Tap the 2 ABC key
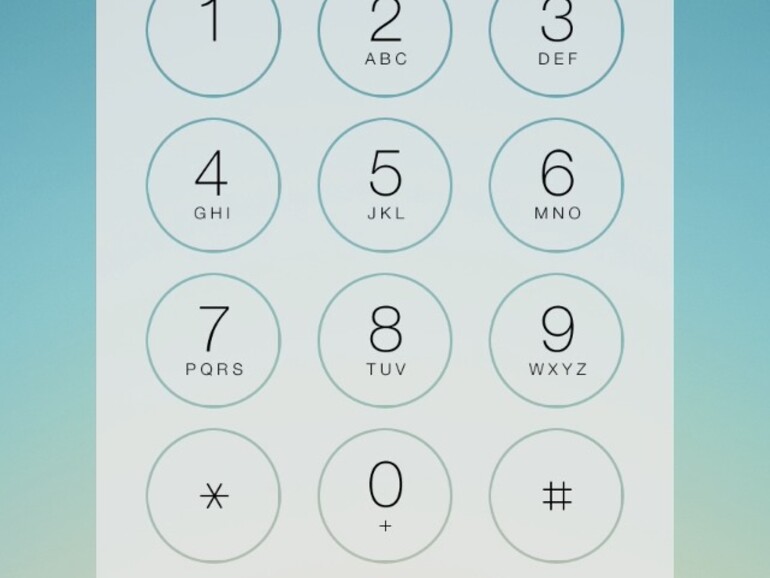This screenshot has width=770, height=578. 385,32
